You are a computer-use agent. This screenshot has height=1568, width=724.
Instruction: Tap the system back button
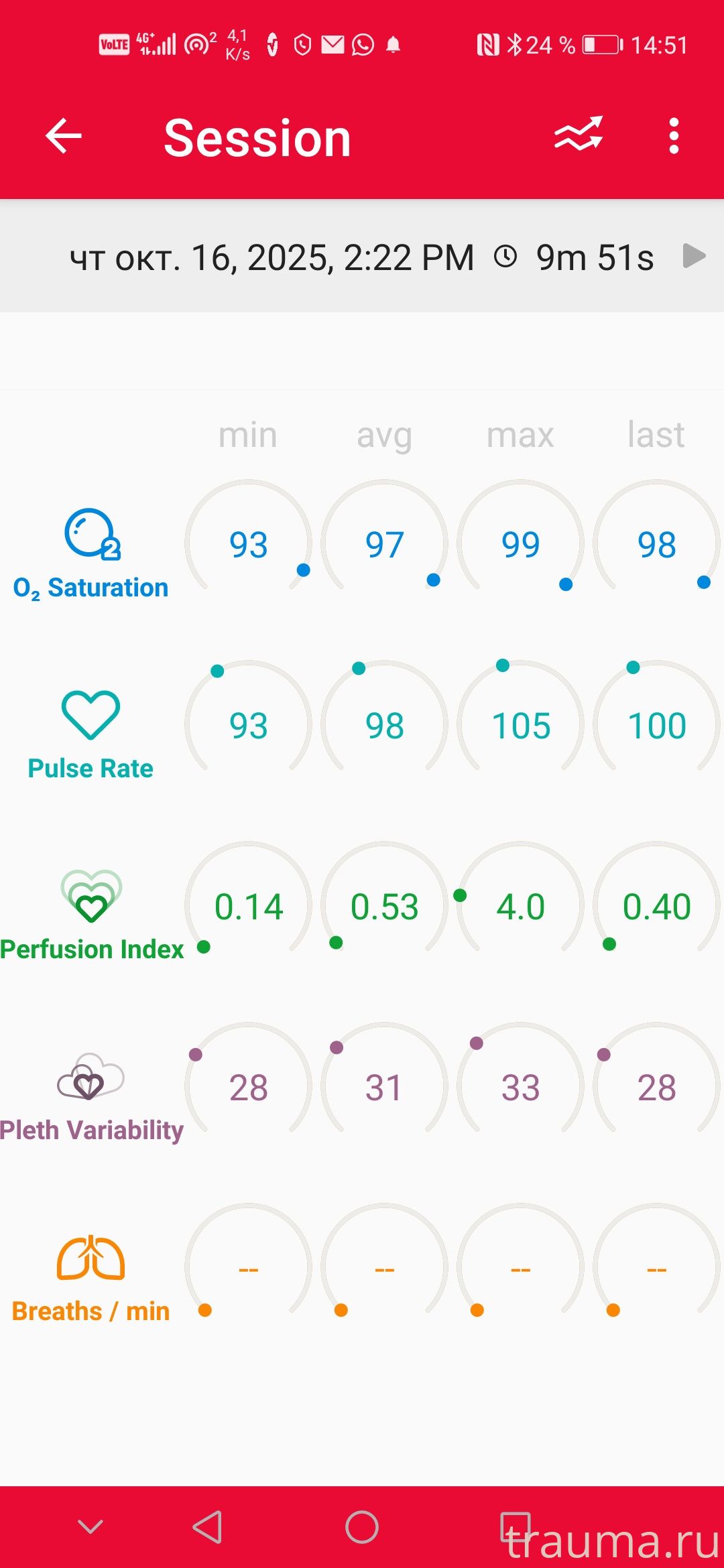click(208, 1527)
